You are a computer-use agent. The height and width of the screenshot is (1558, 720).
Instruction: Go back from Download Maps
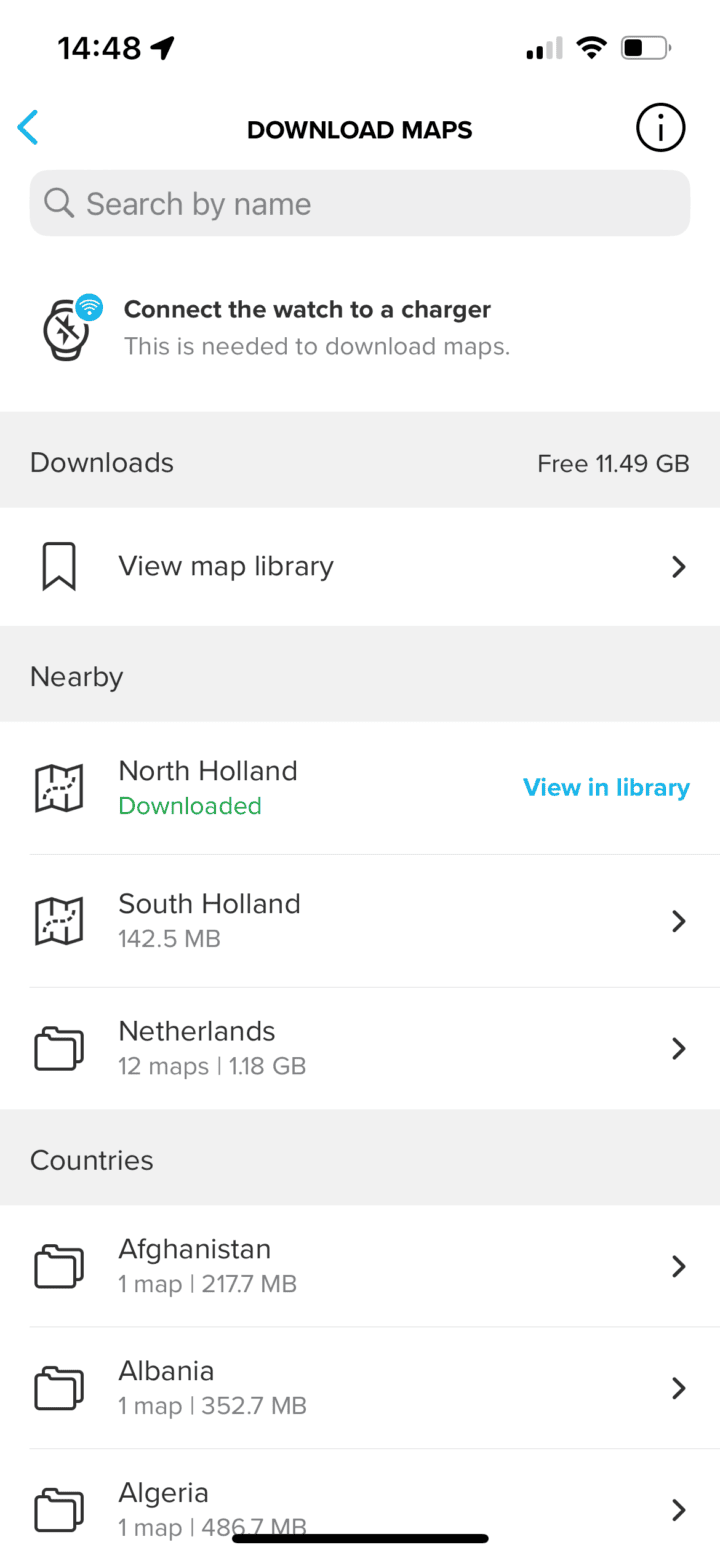point(29,129)
